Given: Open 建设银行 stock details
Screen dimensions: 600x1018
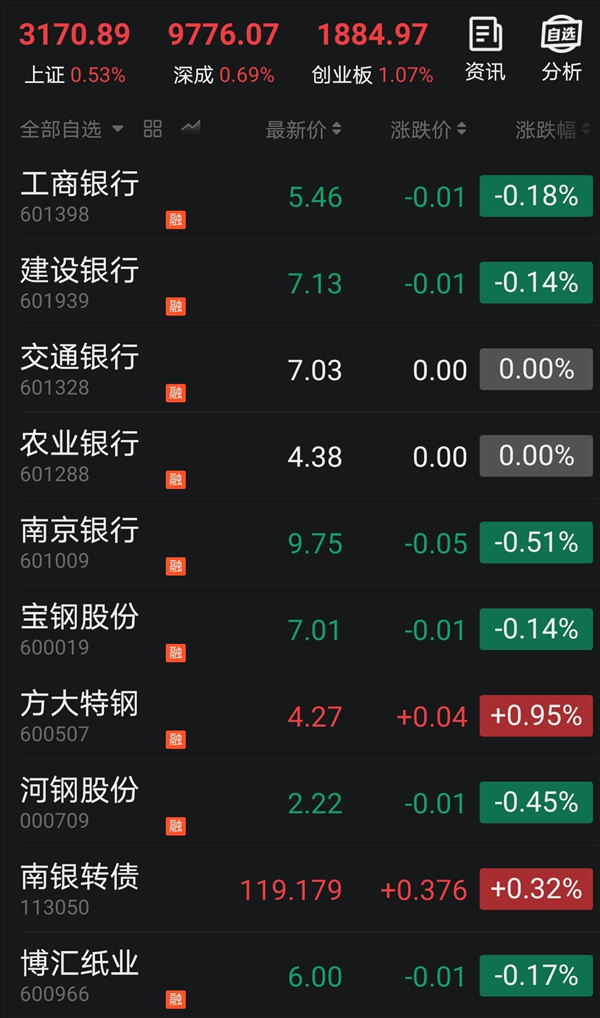Looking at the screenshot, I should coord(300,282).
